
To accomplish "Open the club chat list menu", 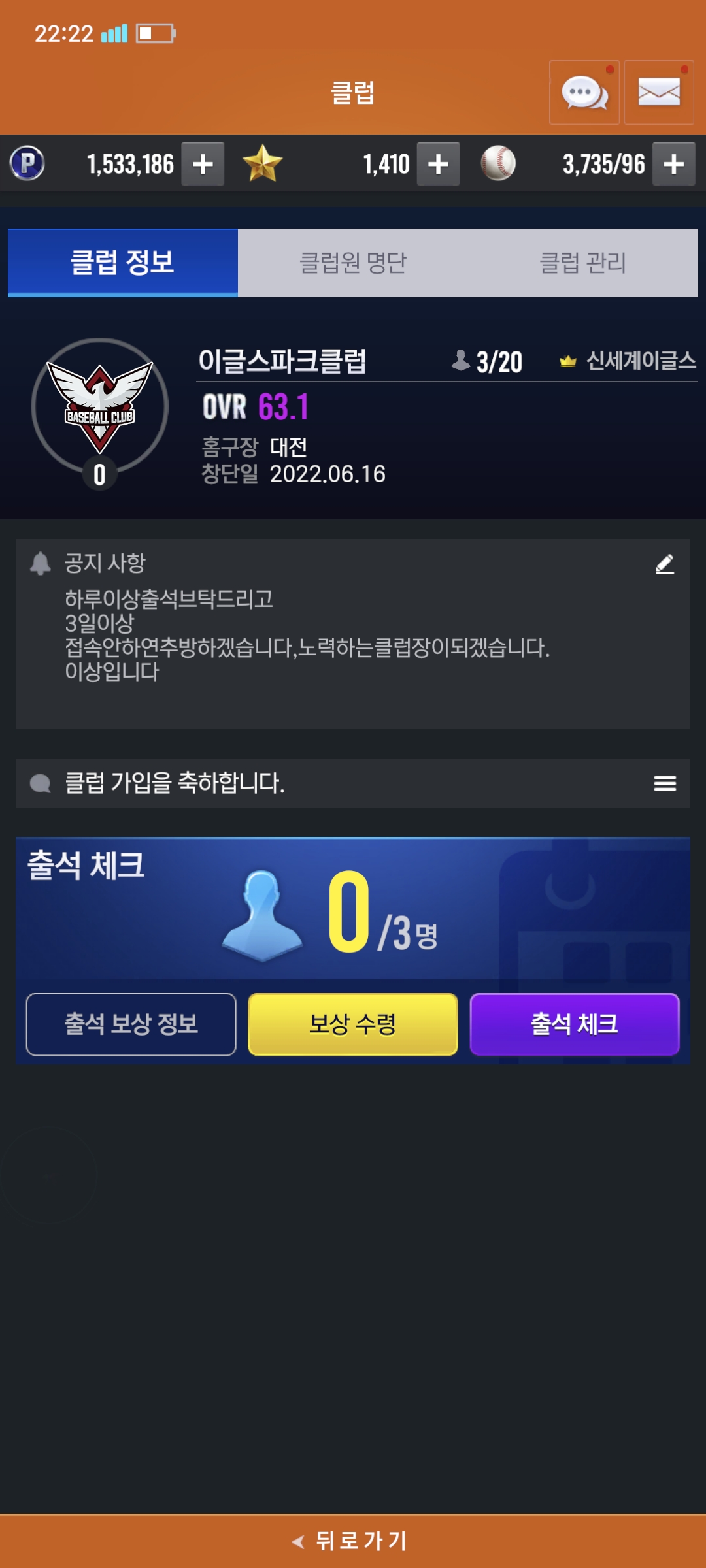I will (x=665, y=783).
